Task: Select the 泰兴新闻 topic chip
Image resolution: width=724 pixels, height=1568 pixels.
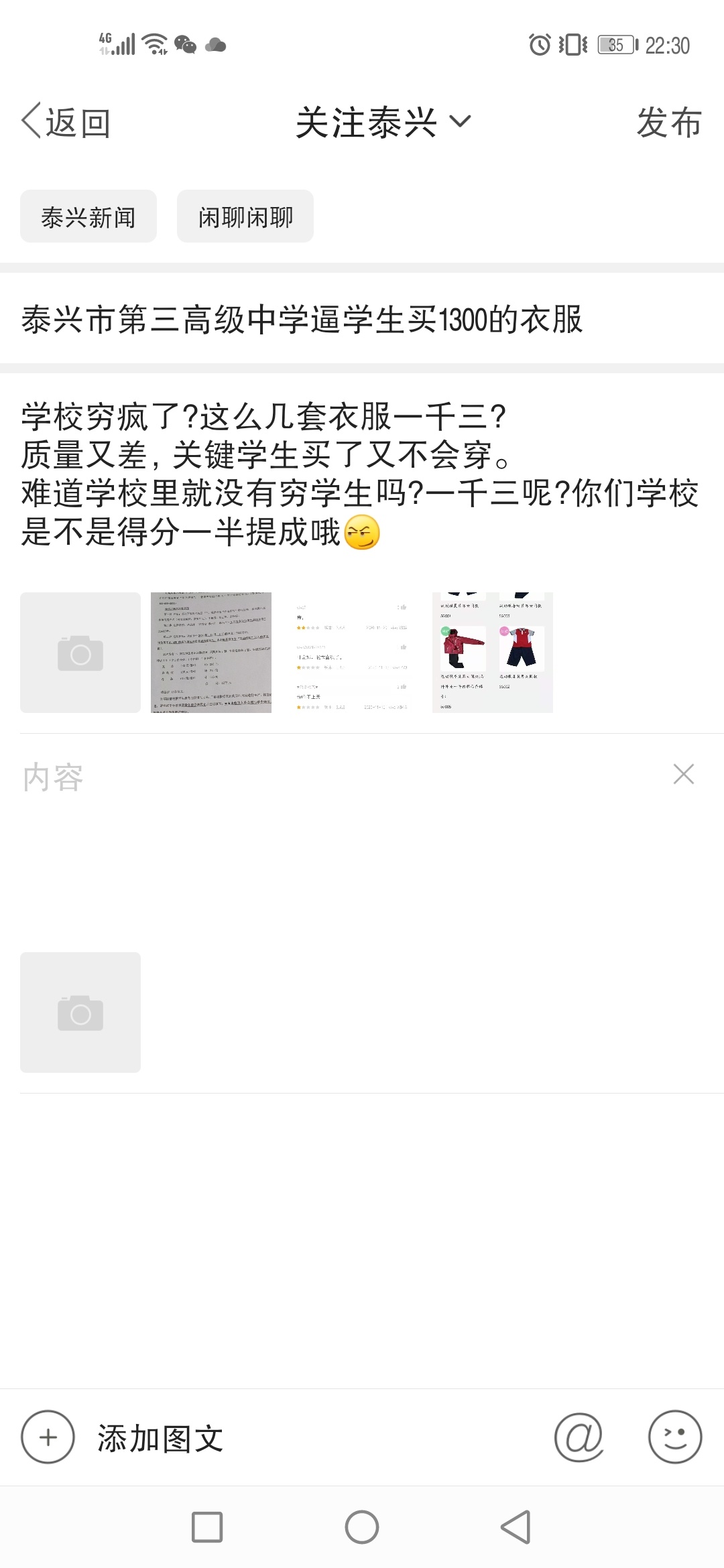Action: click(x=88, y=216)
